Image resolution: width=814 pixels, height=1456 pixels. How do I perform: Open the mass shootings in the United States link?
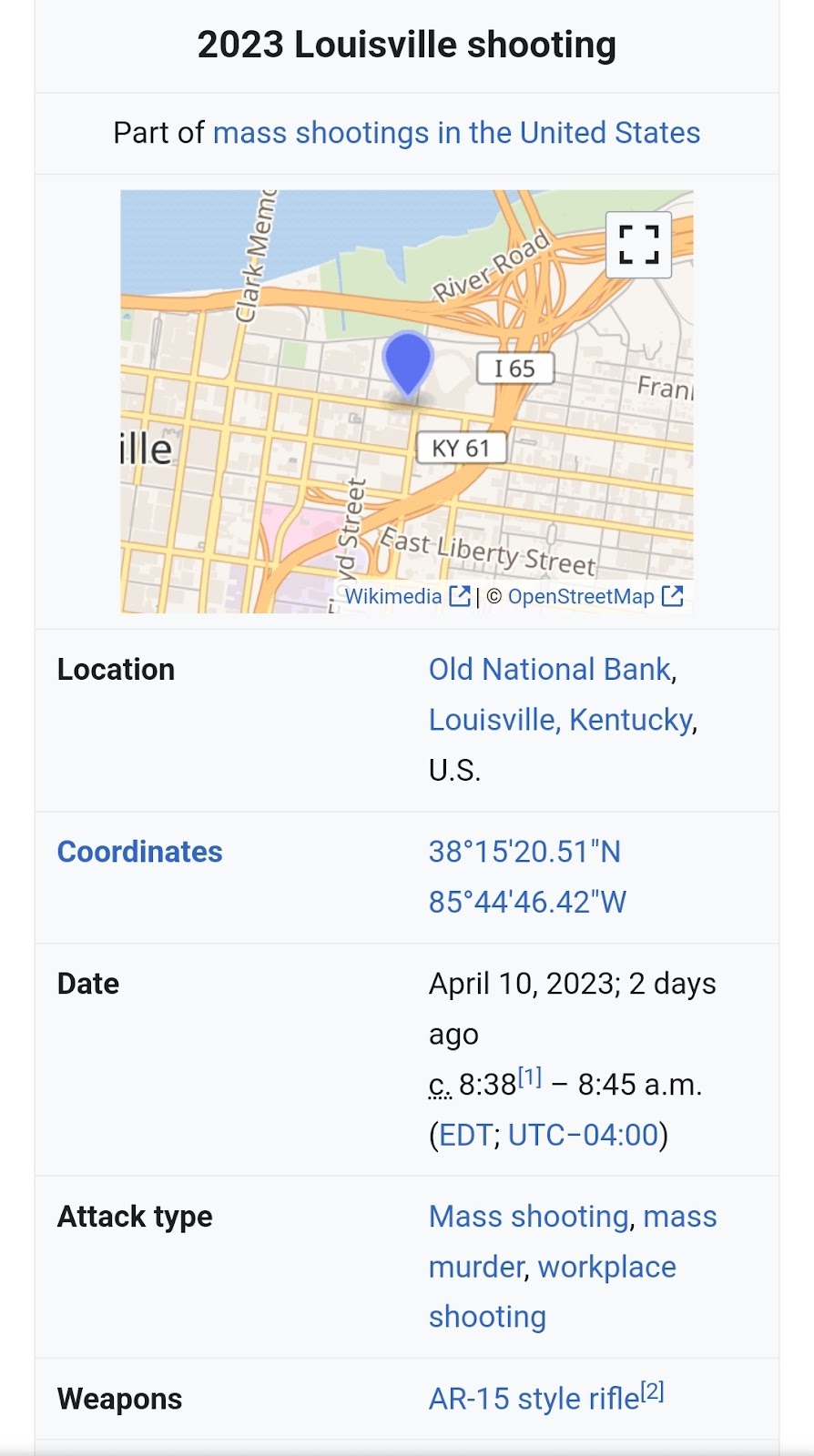(456, 133)
